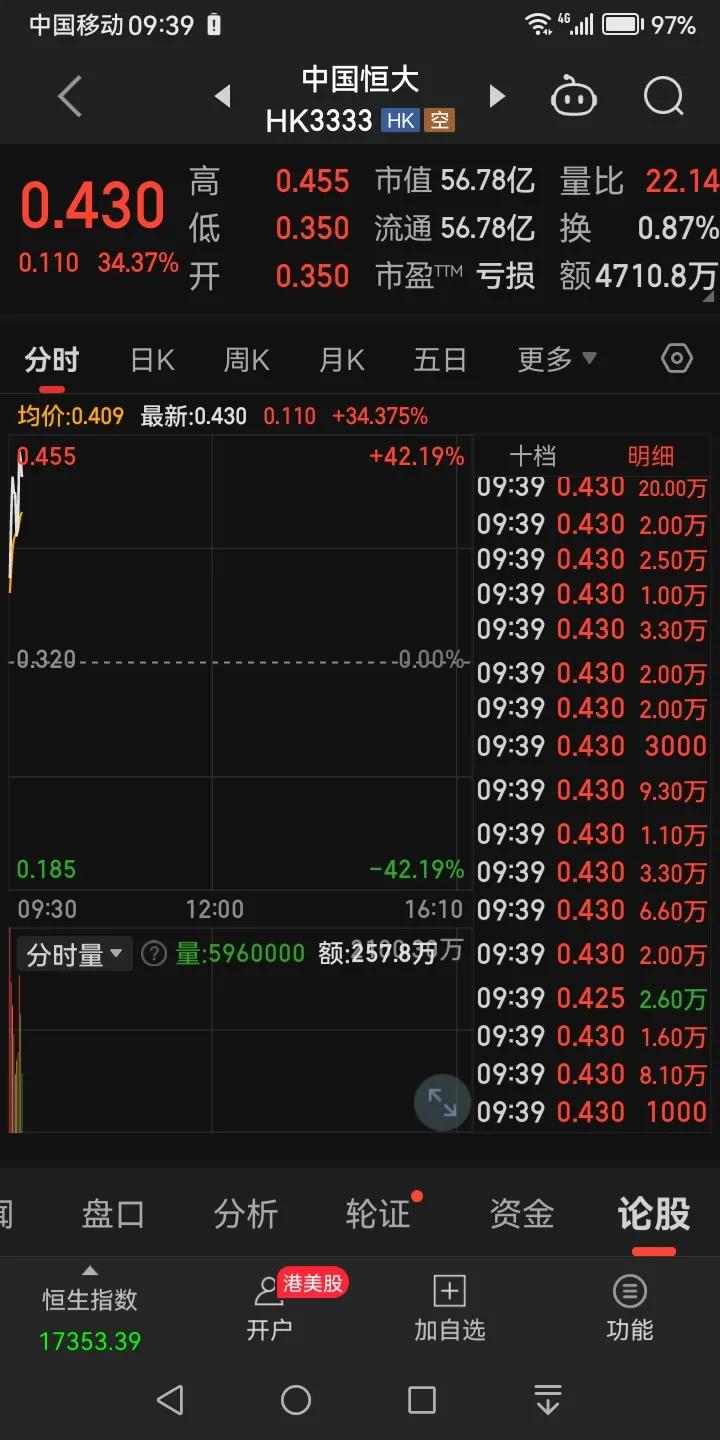
Task: Open the search magnifier icon
Action: coord(662,96)
